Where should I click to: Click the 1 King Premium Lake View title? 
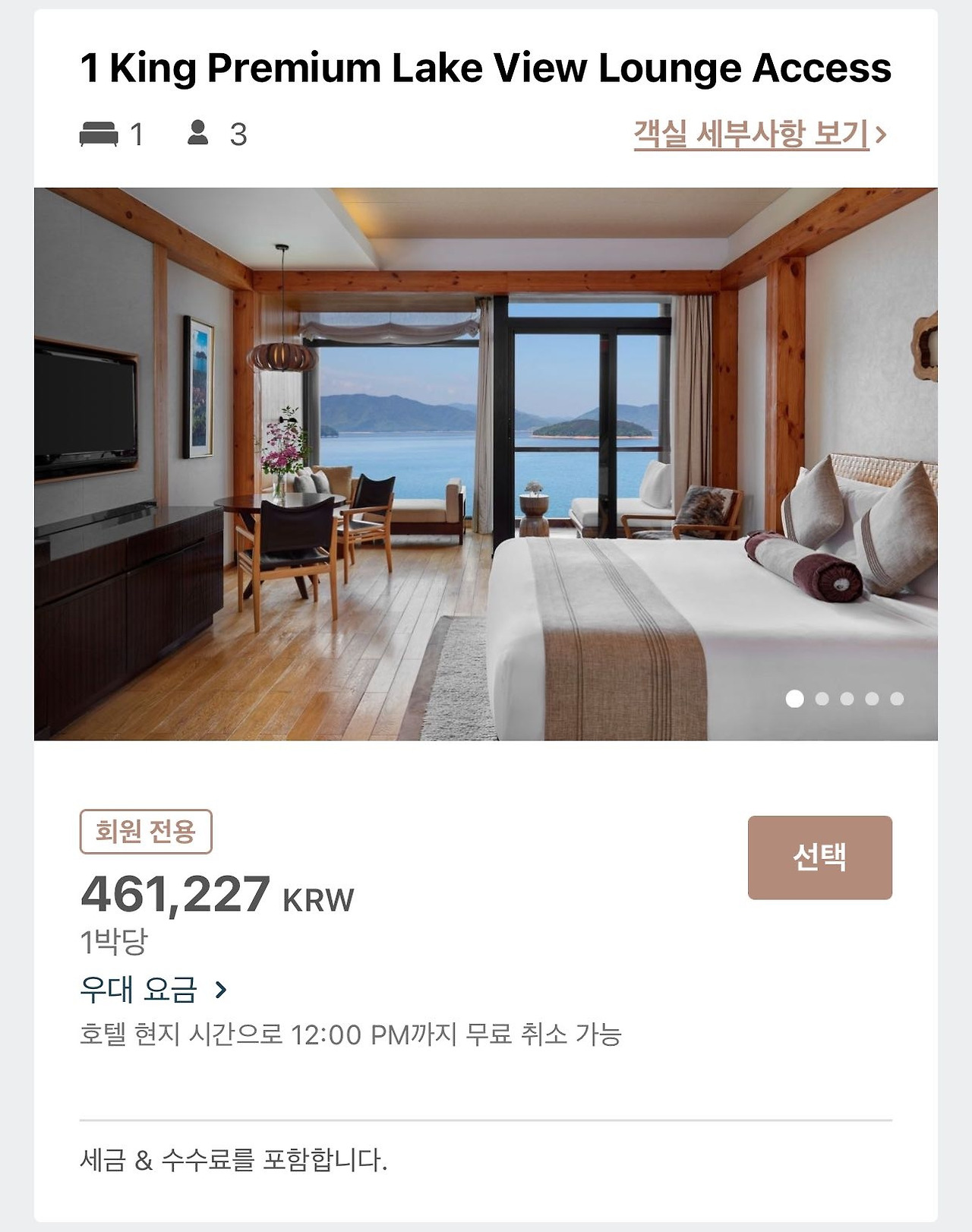tap(486, 68)
